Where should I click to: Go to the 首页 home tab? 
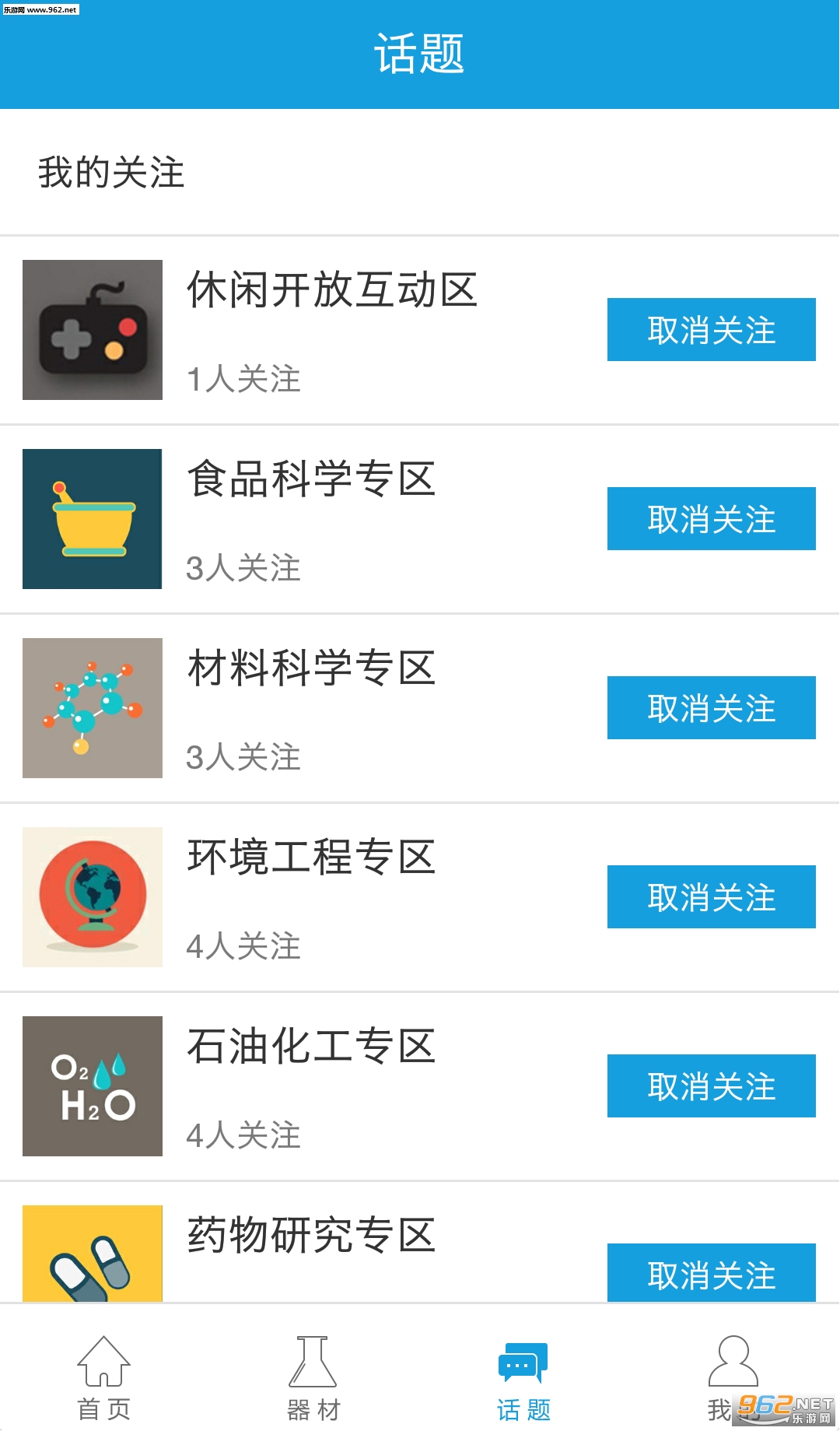pyautogui.click(x=104, y=1378)
